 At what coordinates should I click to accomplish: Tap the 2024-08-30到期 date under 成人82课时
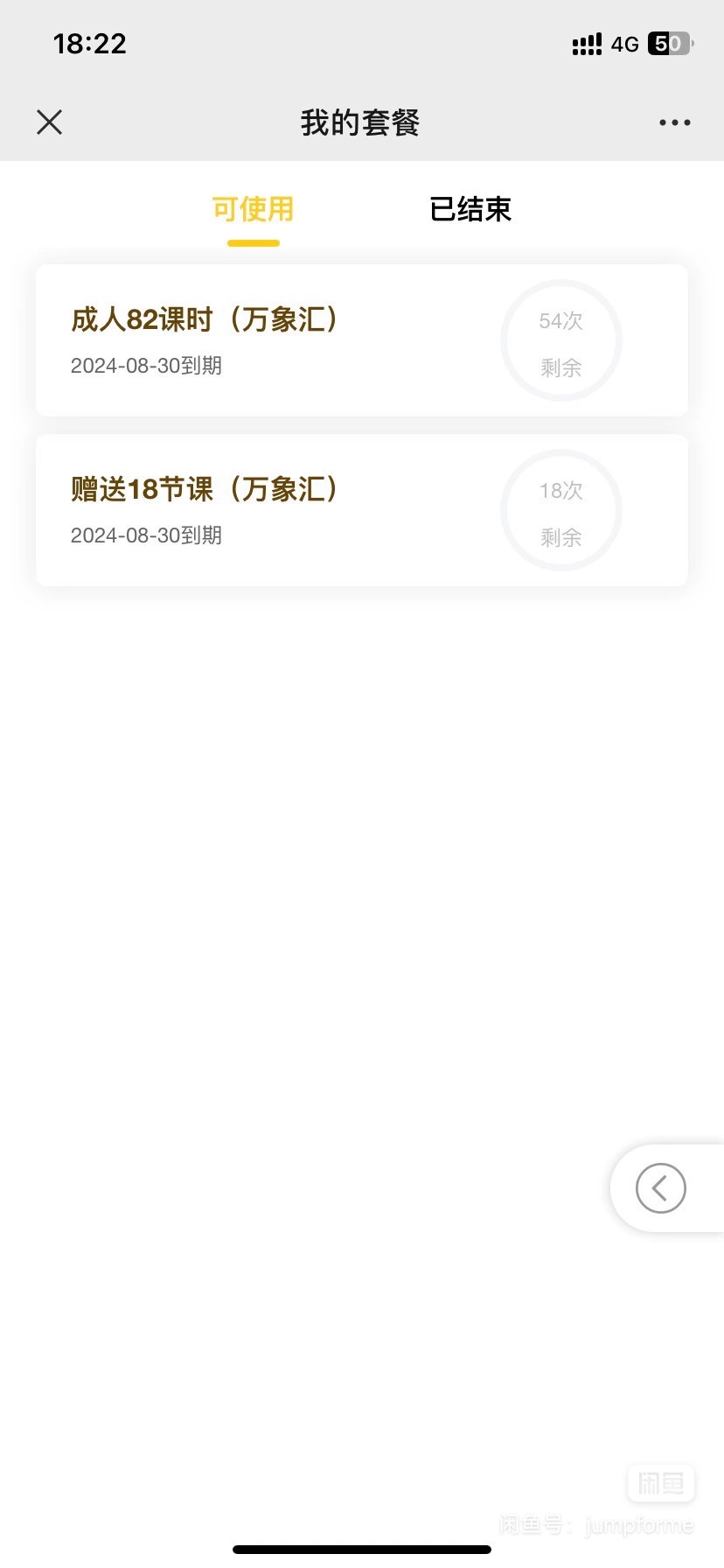[146, 366]
